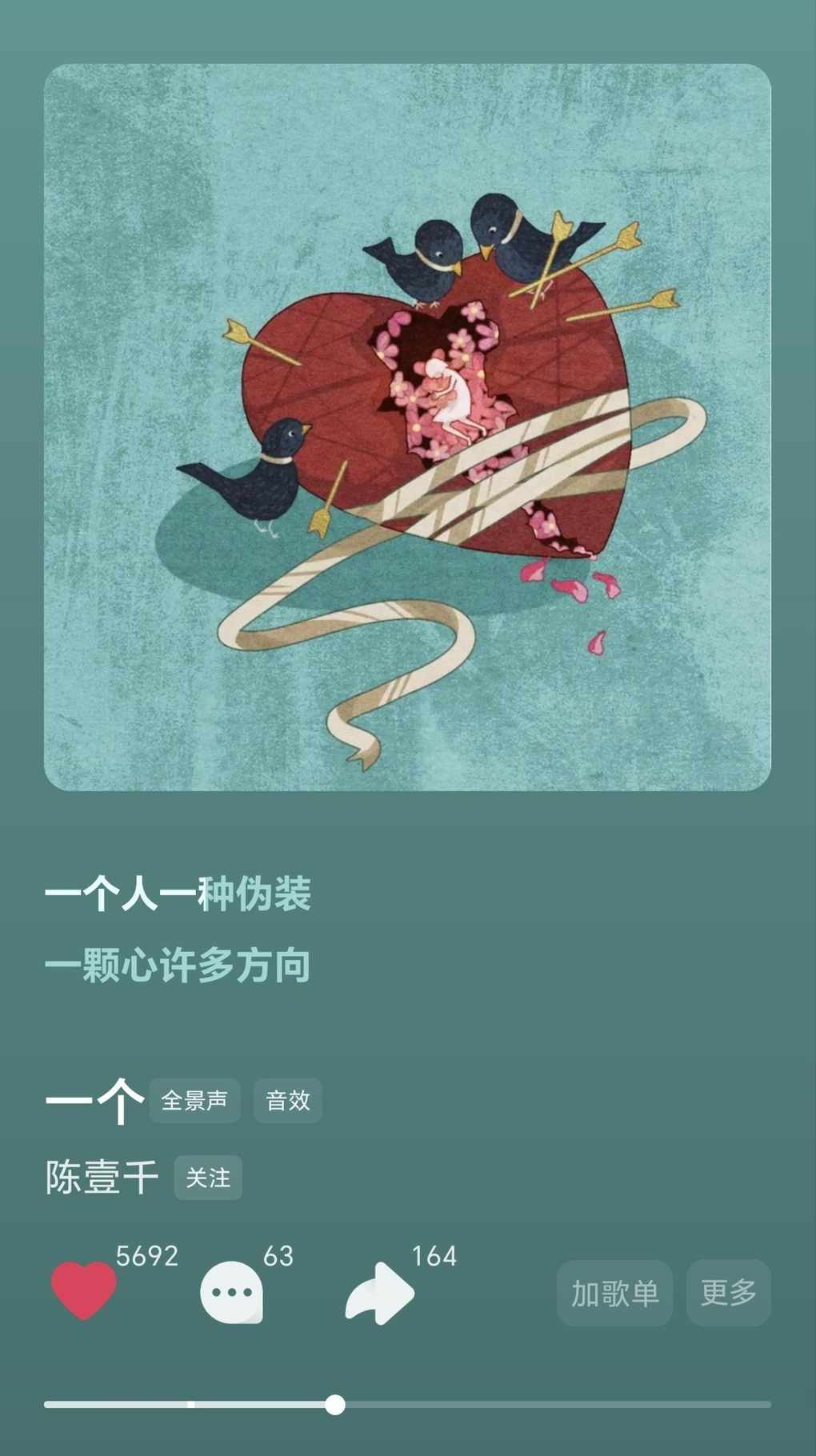The height and width of the screenshot is (1456, 816).
Task: Select the 全景声 chip
Action: tap(194, 1101)
